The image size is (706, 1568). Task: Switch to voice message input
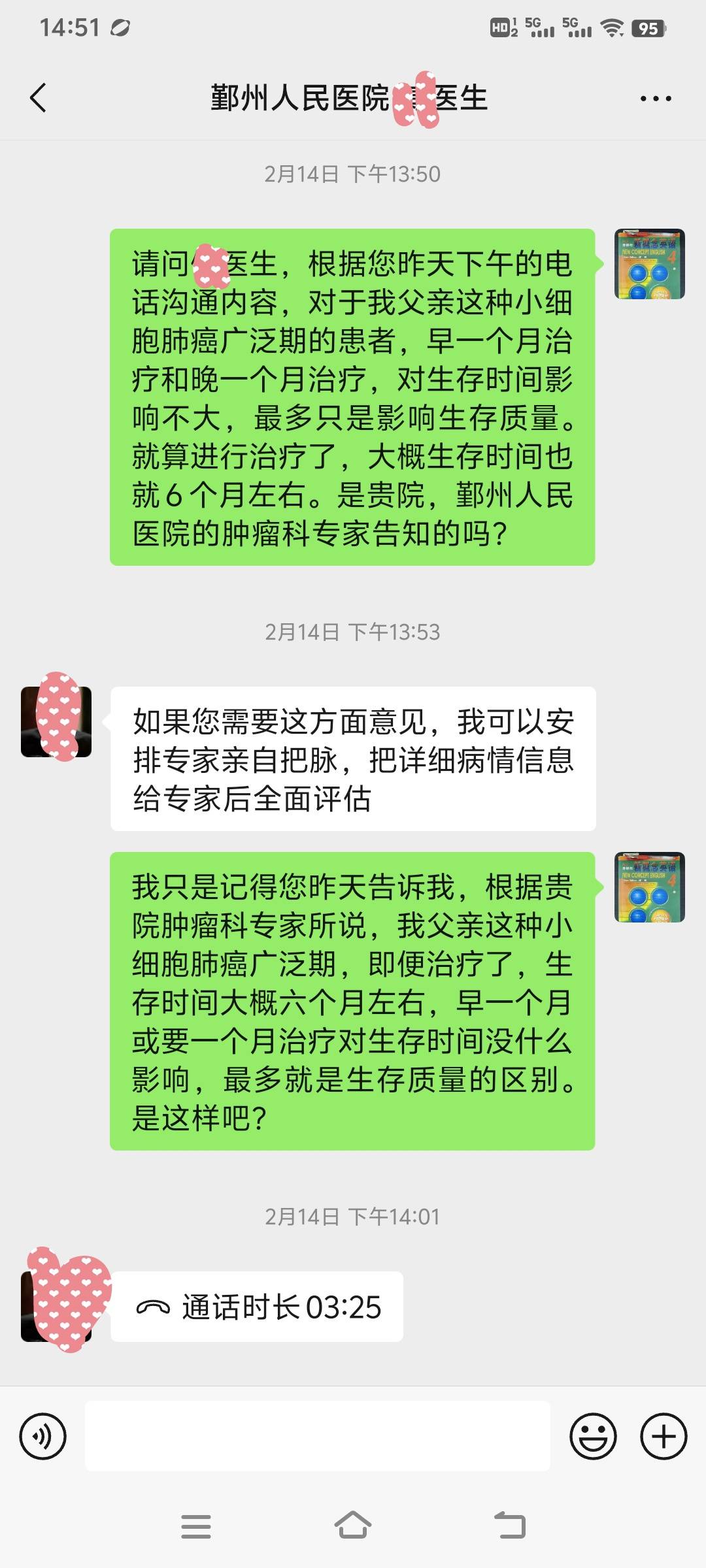point(43,1436)
